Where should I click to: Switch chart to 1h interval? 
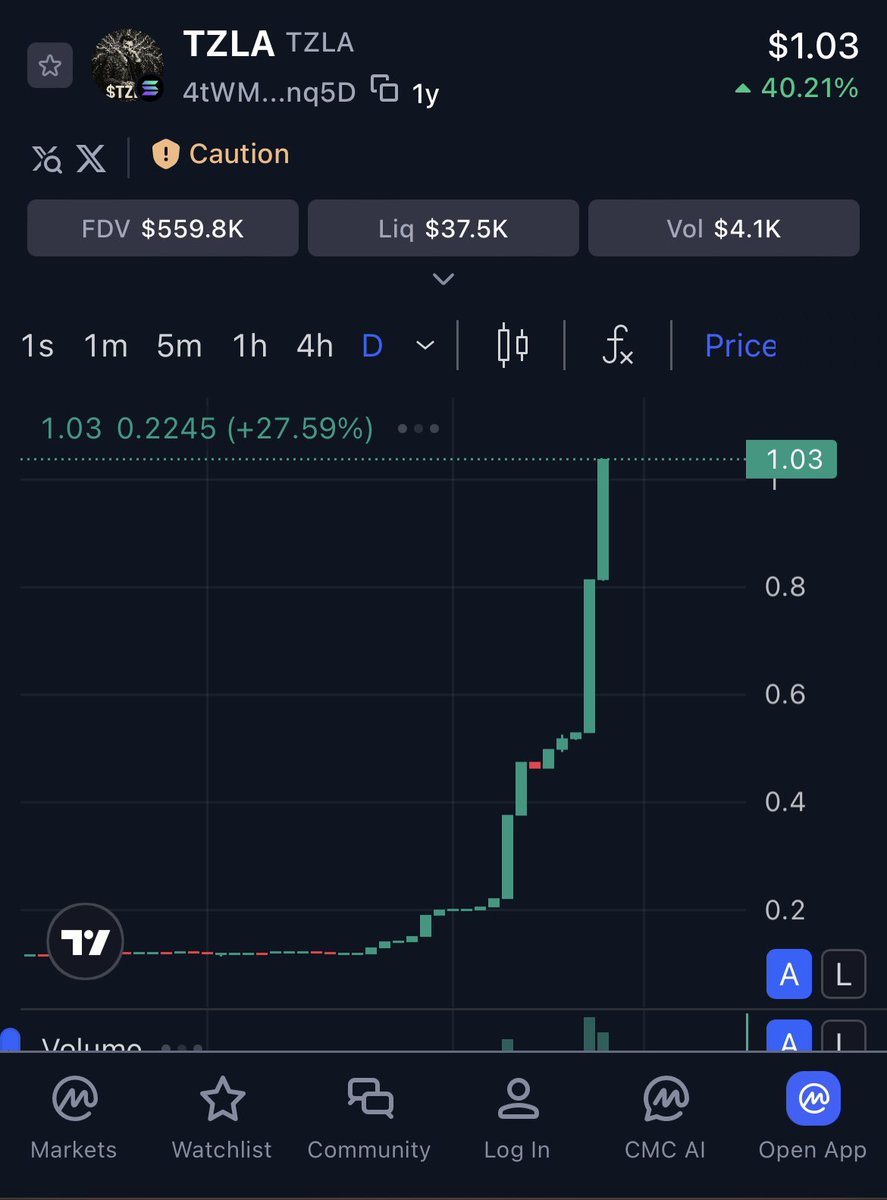250,346
